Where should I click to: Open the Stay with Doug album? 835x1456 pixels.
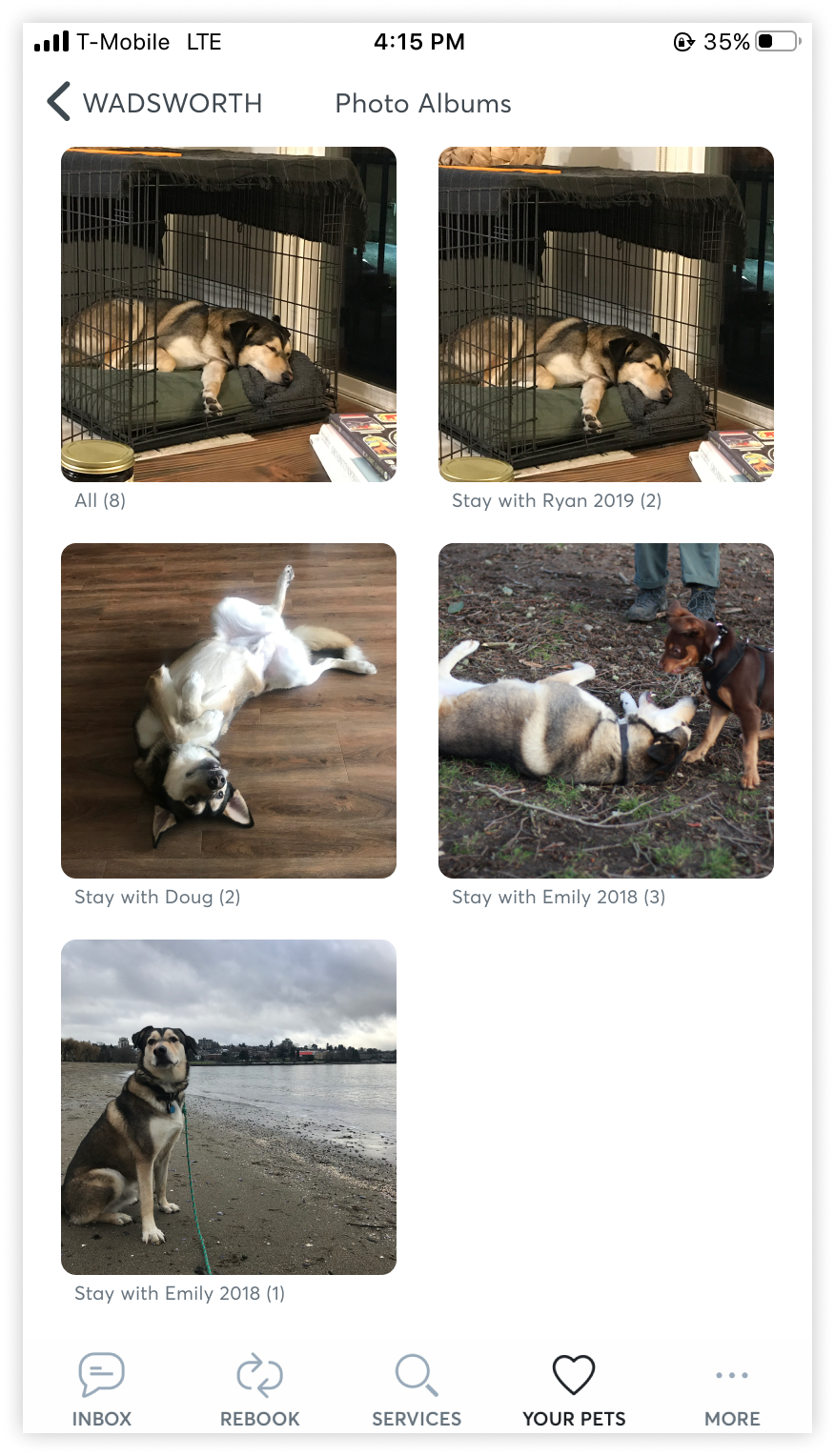pos(229,711)
